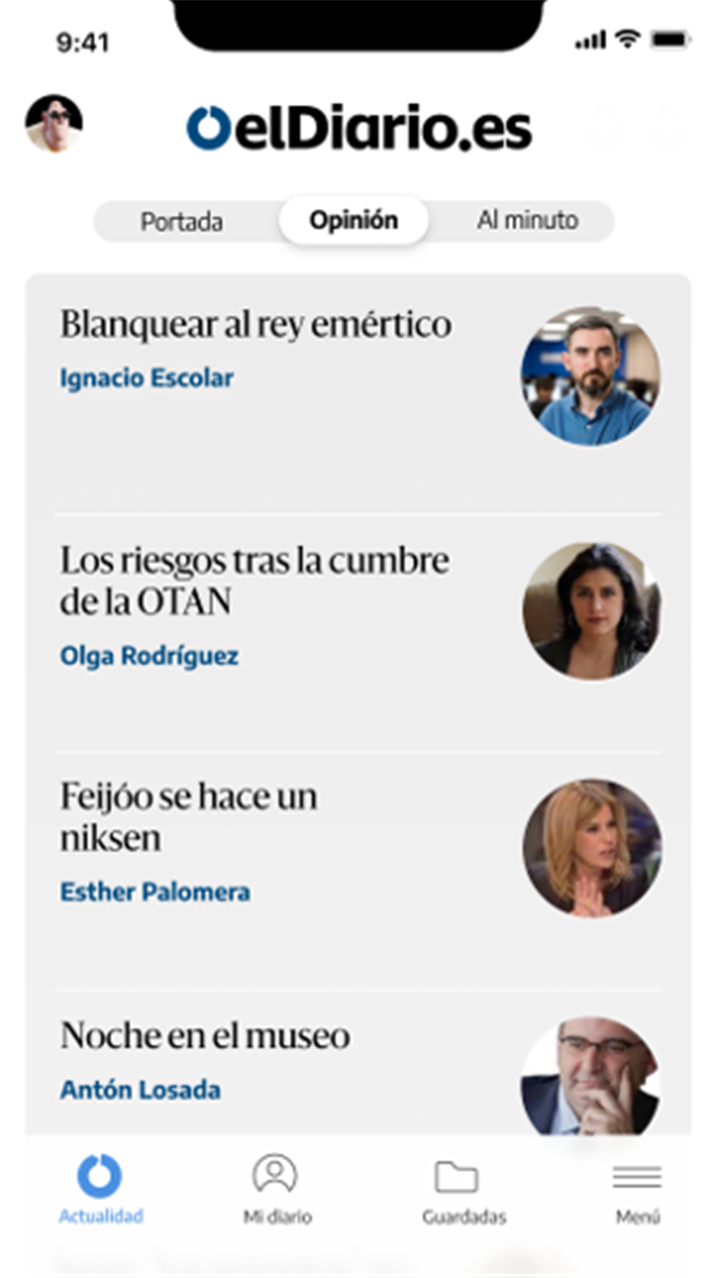
Task: View saved articles in Guardadas
Action: [x=463, y=1189]
